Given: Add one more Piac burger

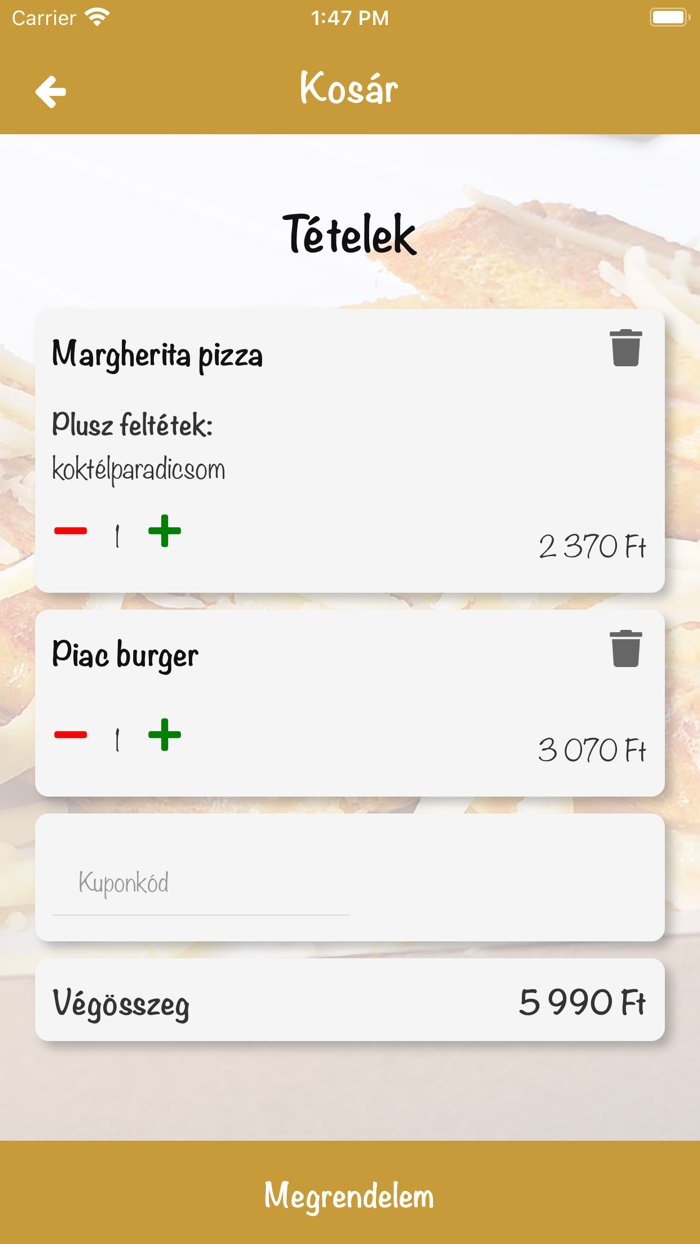Looking at the screenshot, I should (165, 735).
